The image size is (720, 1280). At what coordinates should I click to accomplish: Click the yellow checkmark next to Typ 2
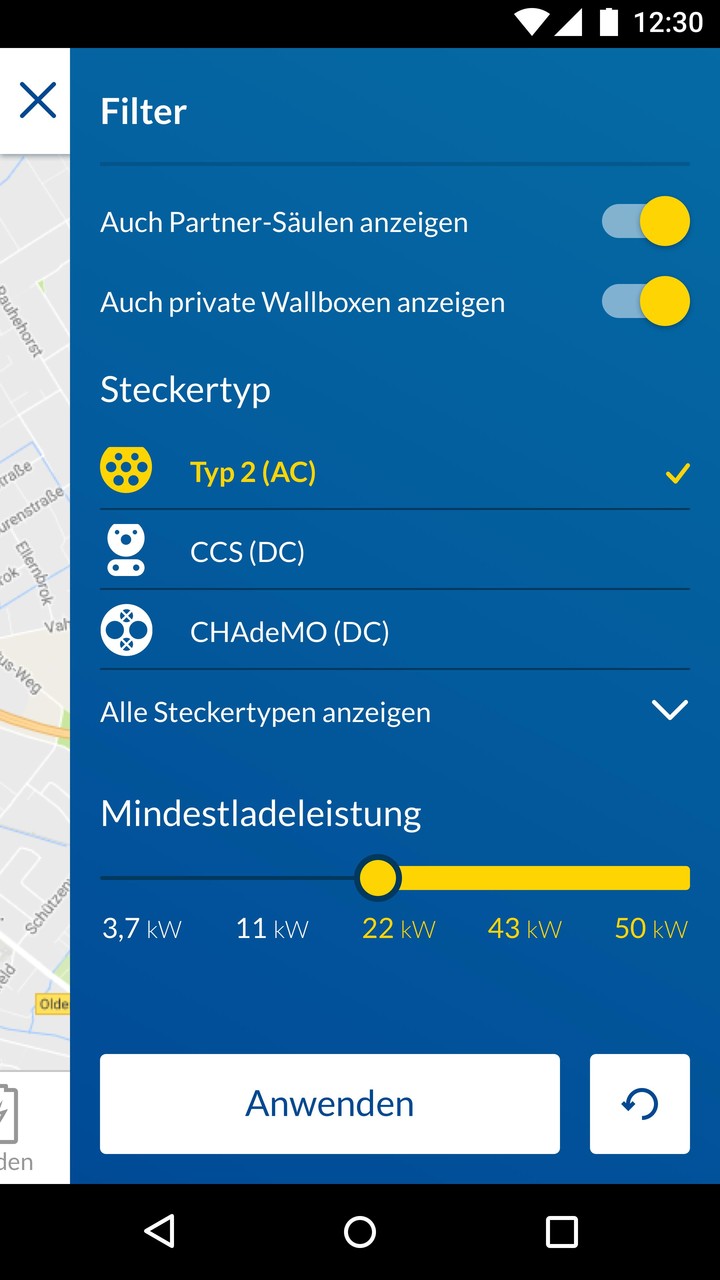(677, 473)
